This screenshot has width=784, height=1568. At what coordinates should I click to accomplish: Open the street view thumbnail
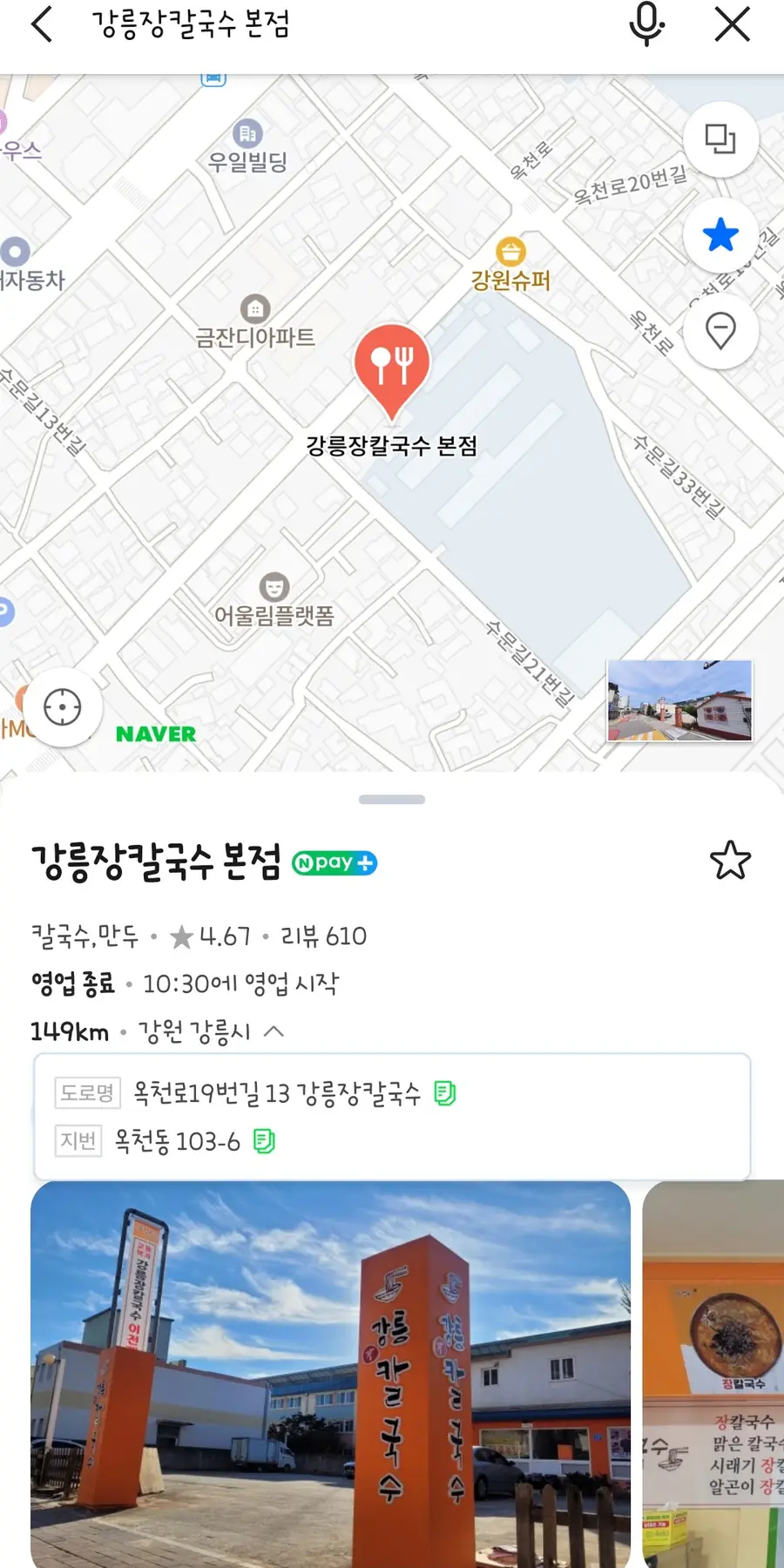click(x=679, y=700)
